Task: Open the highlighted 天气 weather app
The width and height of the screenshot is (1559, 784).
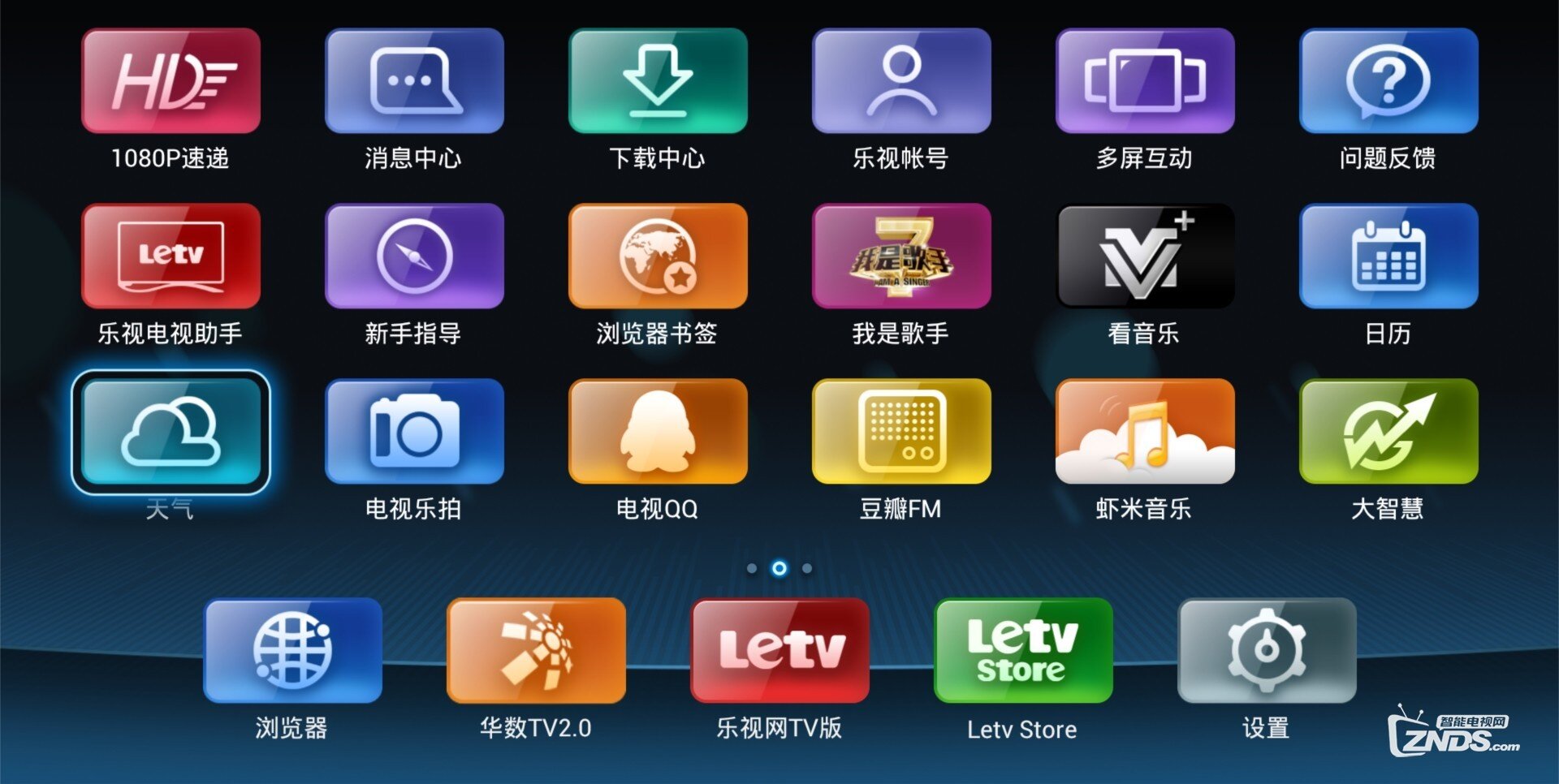Action: 171,432
